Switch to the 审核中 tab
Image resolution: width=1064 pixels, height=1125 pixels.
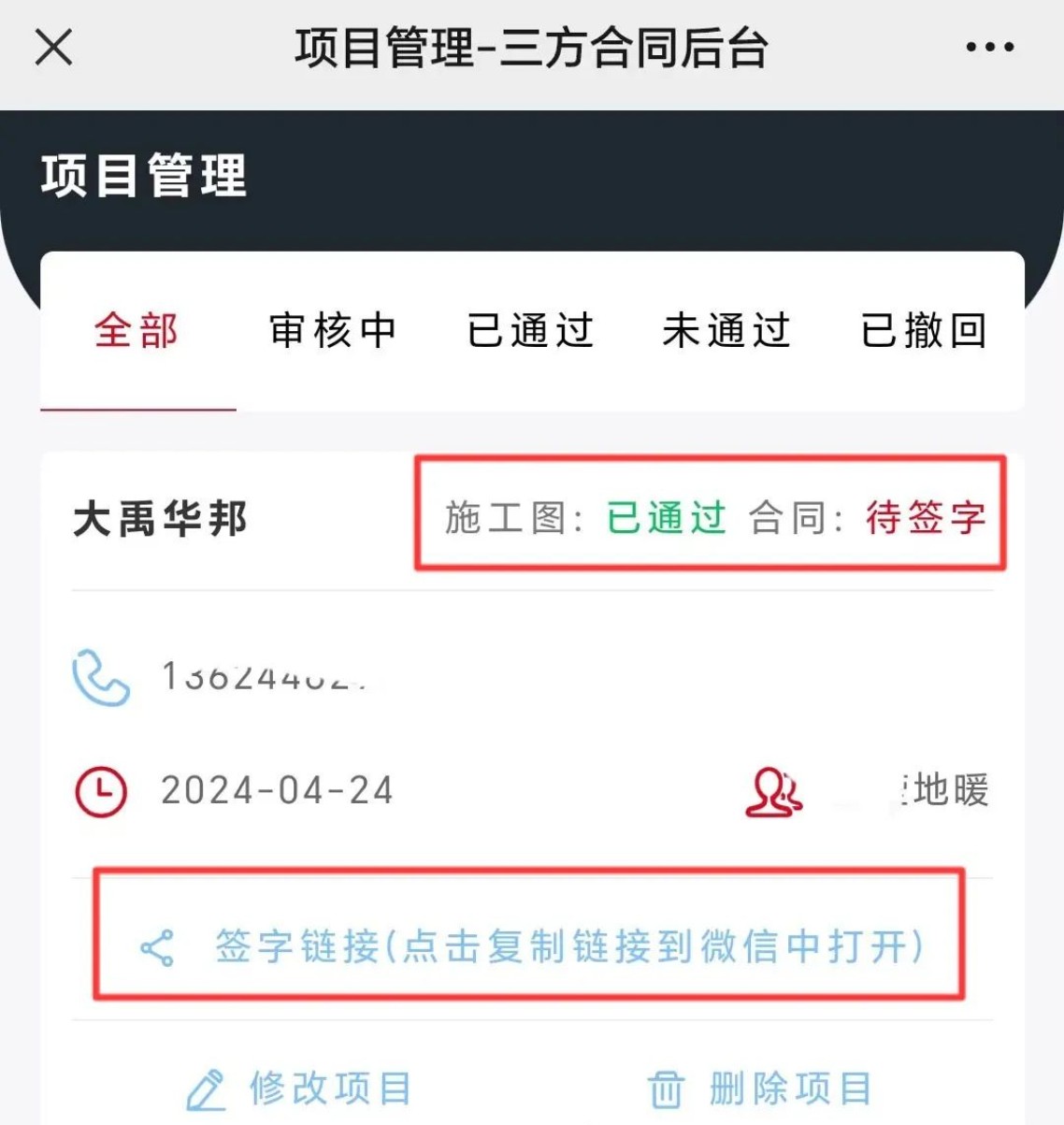(333, 331)
